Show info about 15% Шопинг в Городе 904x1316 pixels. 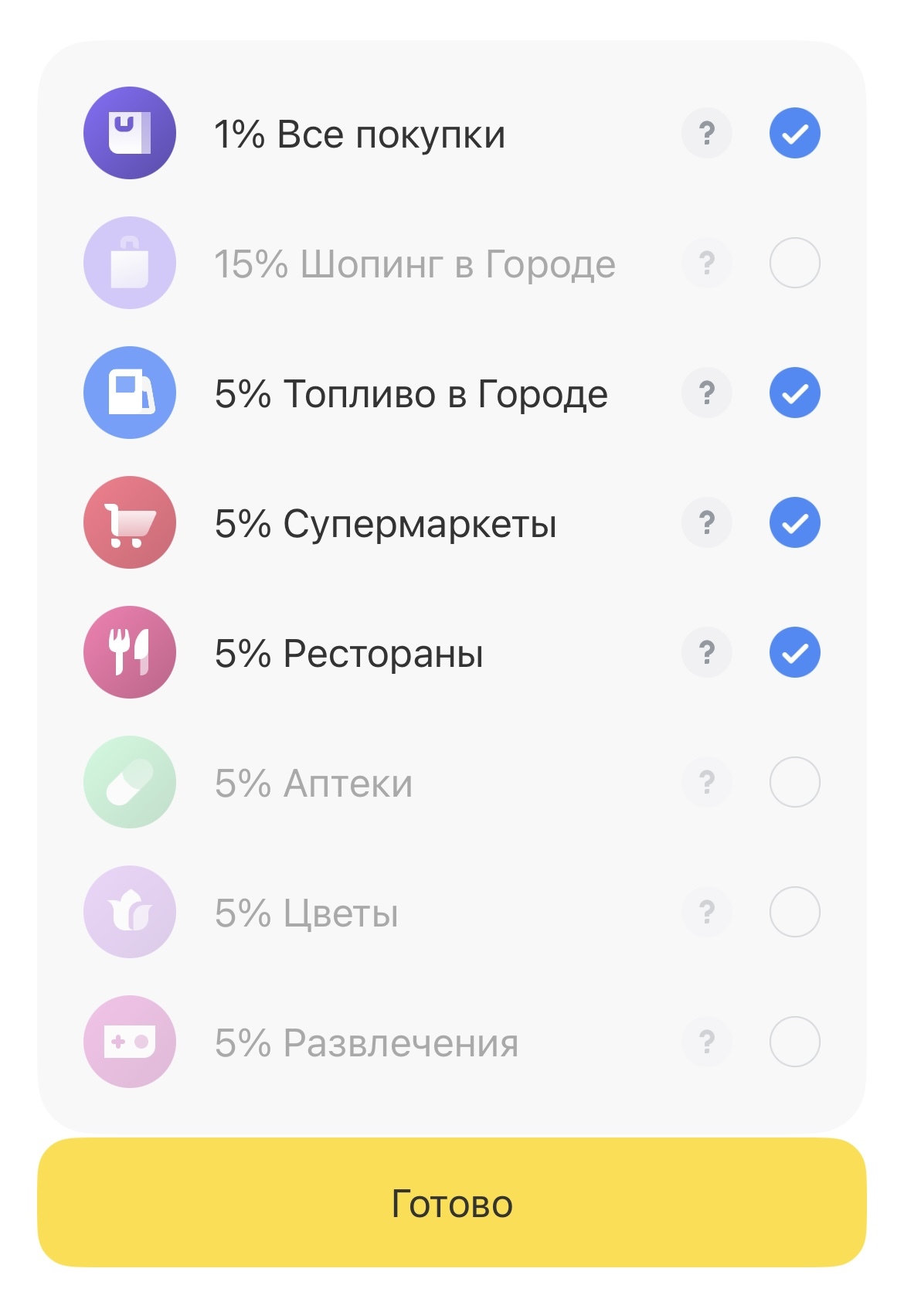point(706,264)
